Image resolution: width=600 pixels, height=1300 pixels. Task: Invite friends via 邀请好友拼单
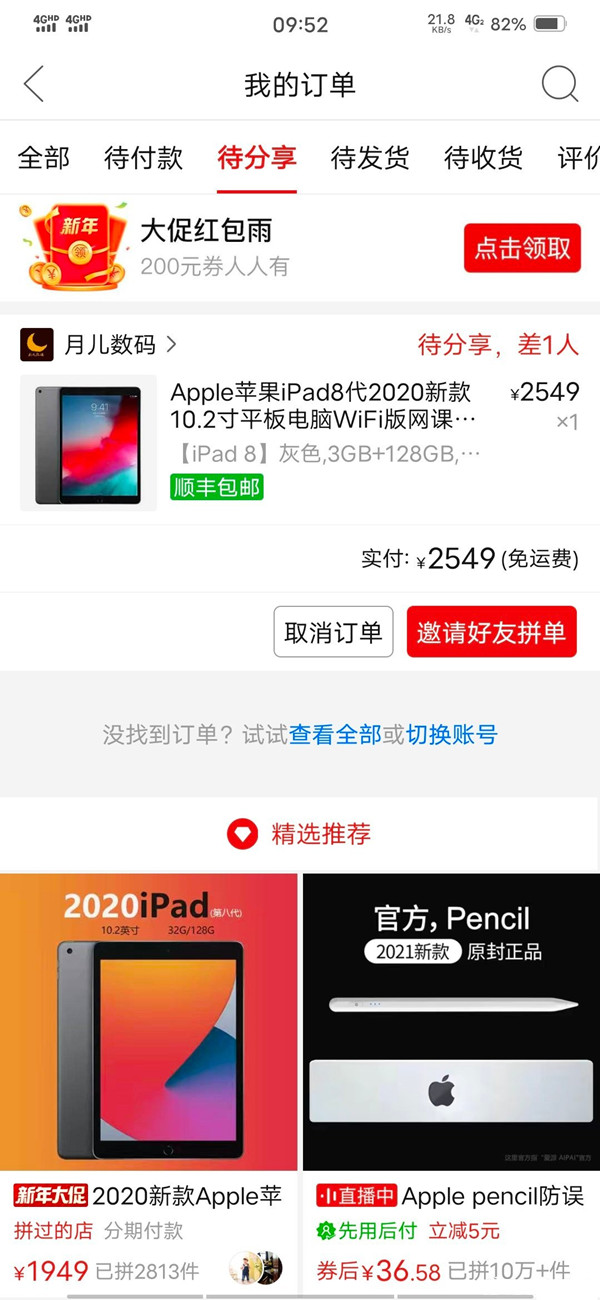(491, 632)
